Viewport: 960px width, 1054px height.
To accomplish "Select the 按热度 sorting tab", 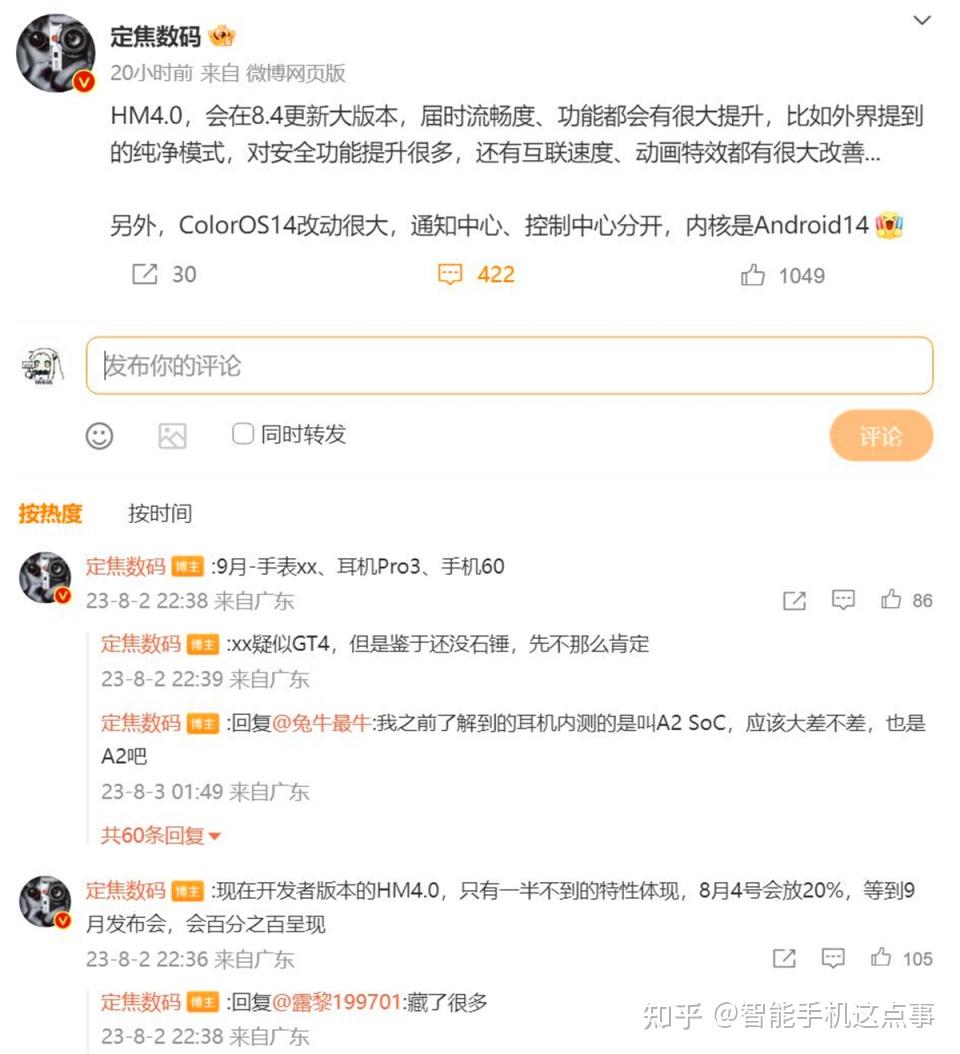I will tap(50, 514).
